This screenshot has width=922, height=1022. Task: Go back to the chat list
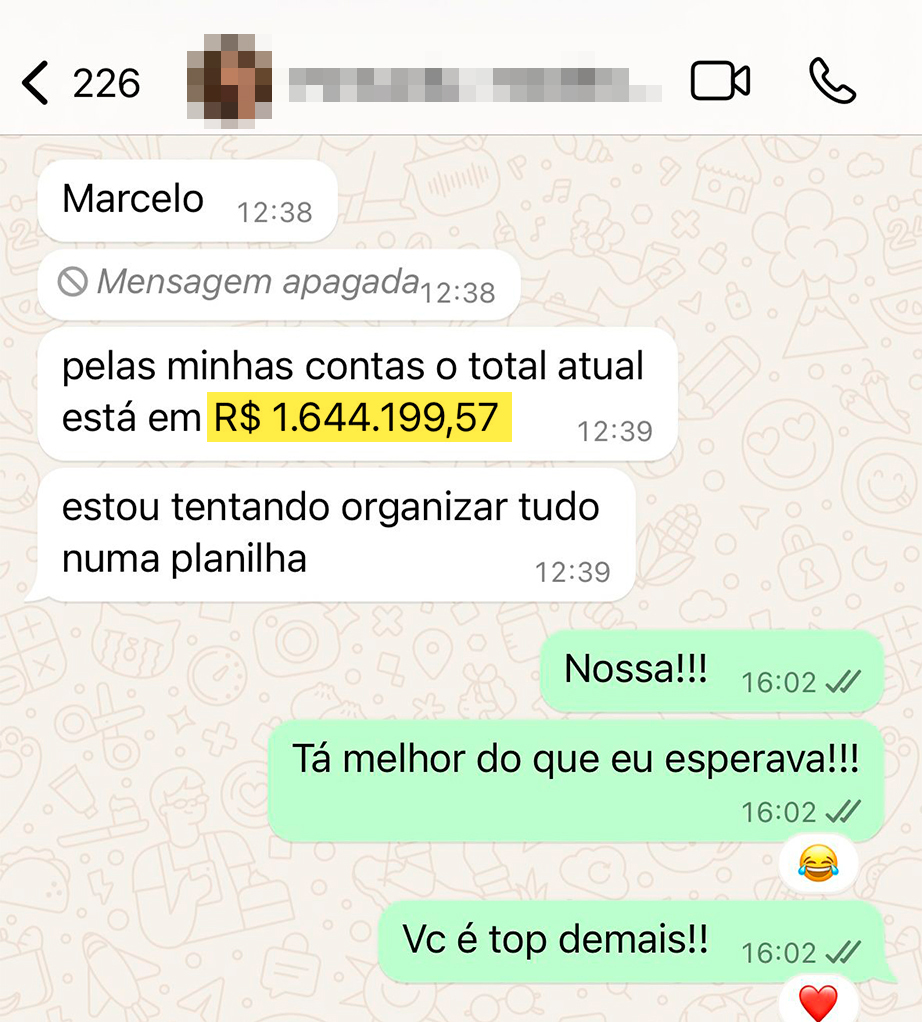(37, 83)
